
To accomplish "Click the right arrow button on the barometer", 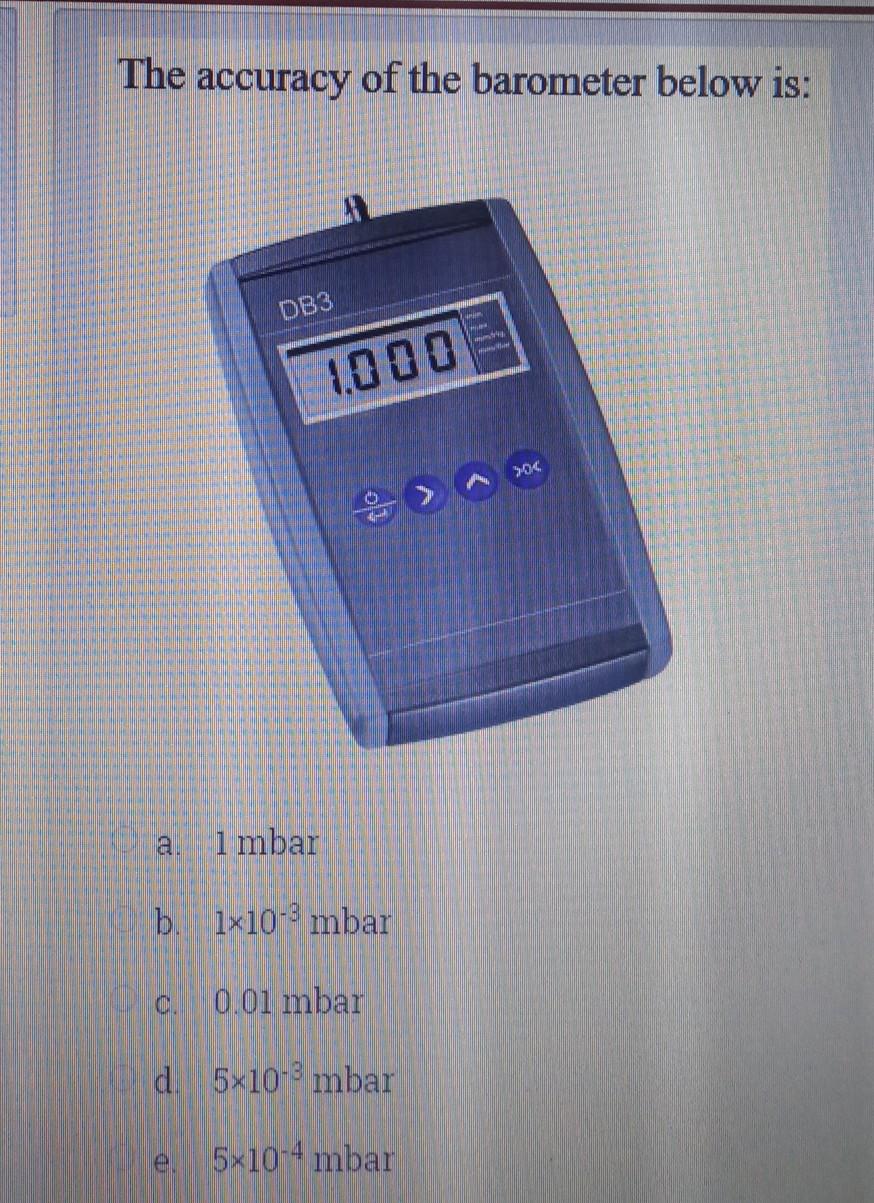I will (x=424, y=493).
